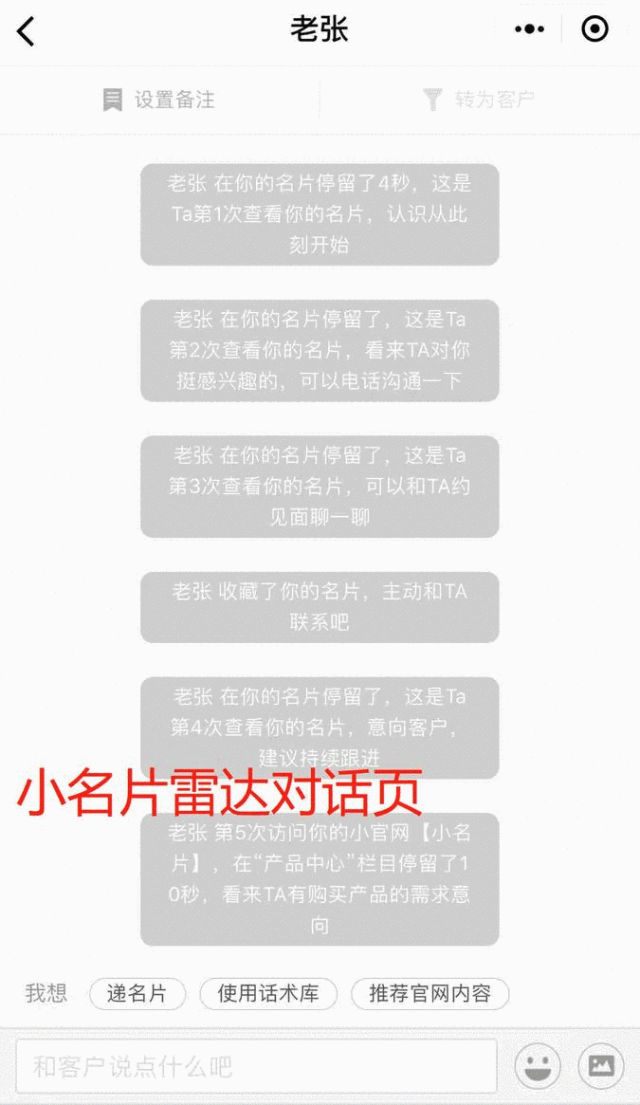Go back from the 老张 chat
640x1105 pixels.
pyautogui.click(x=27, y=31)
